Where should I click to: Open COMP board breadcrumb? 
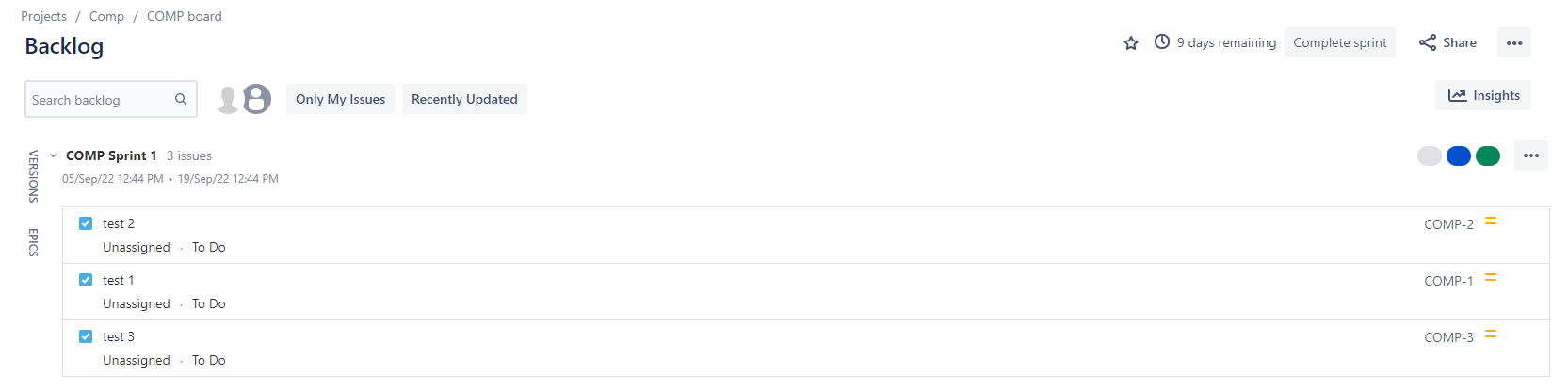[x=185, y=16]
